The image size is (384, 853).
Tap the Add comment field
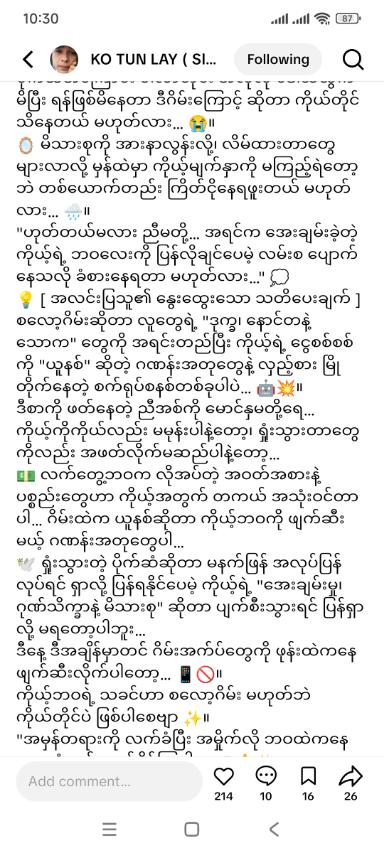click(109, 782)
